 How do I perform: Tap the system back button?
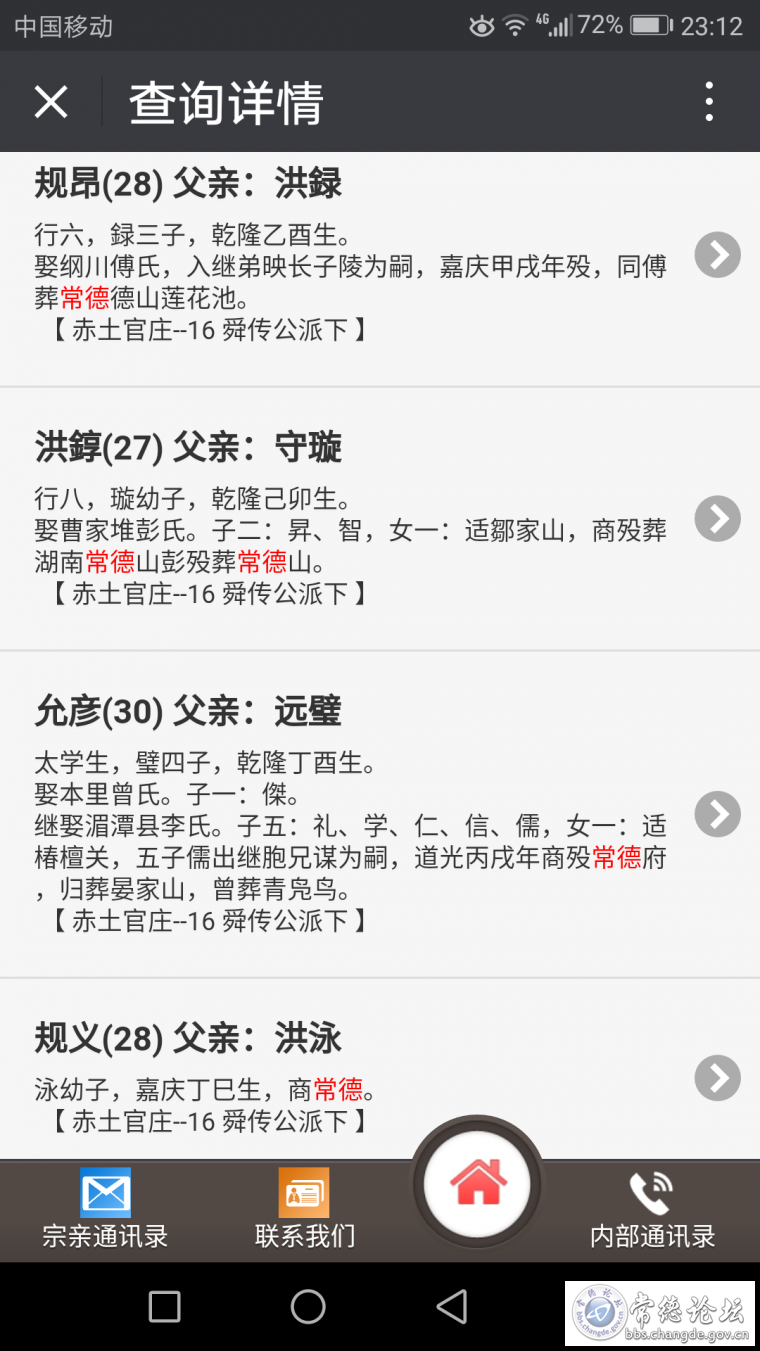[x=452, y=1306]
